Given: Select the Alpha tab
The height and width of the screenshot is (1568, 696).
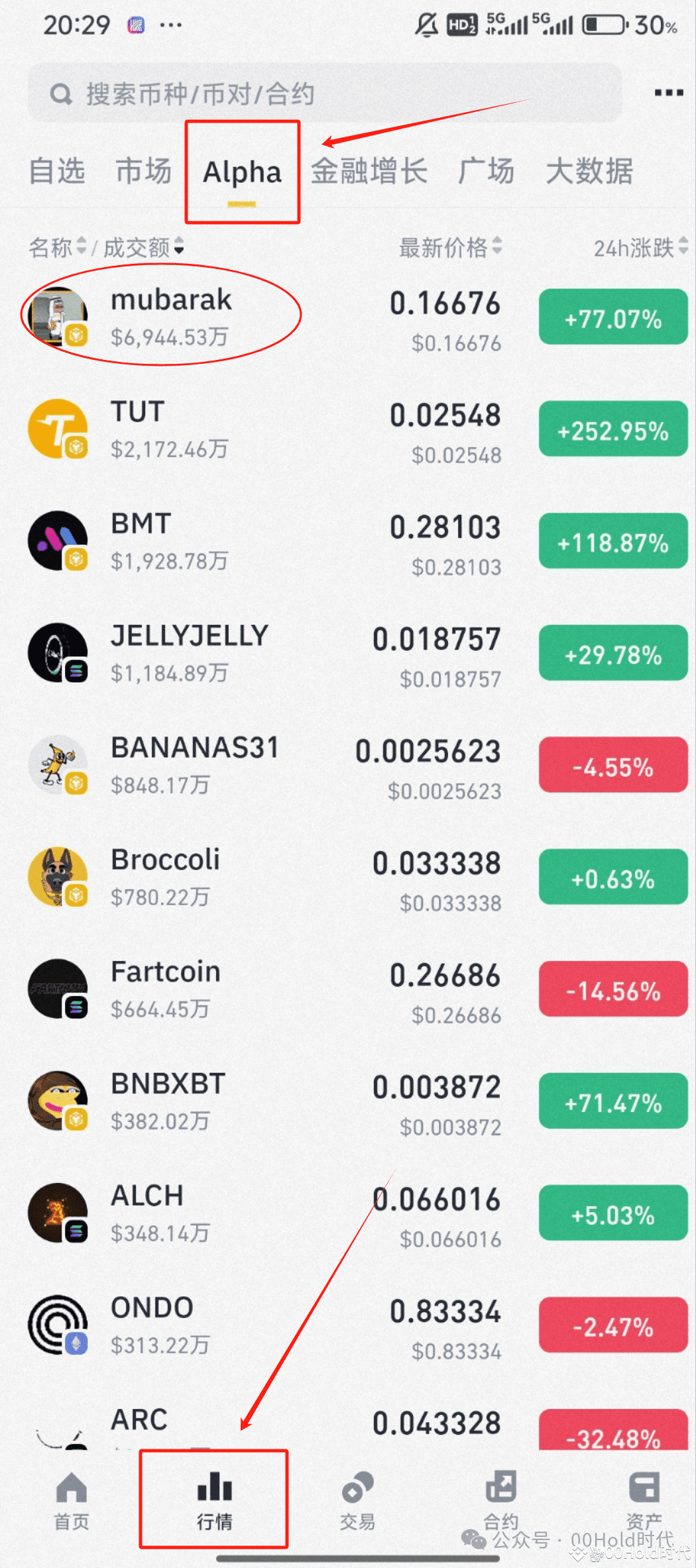Looking at the screenshot, I should pos(242,172).
